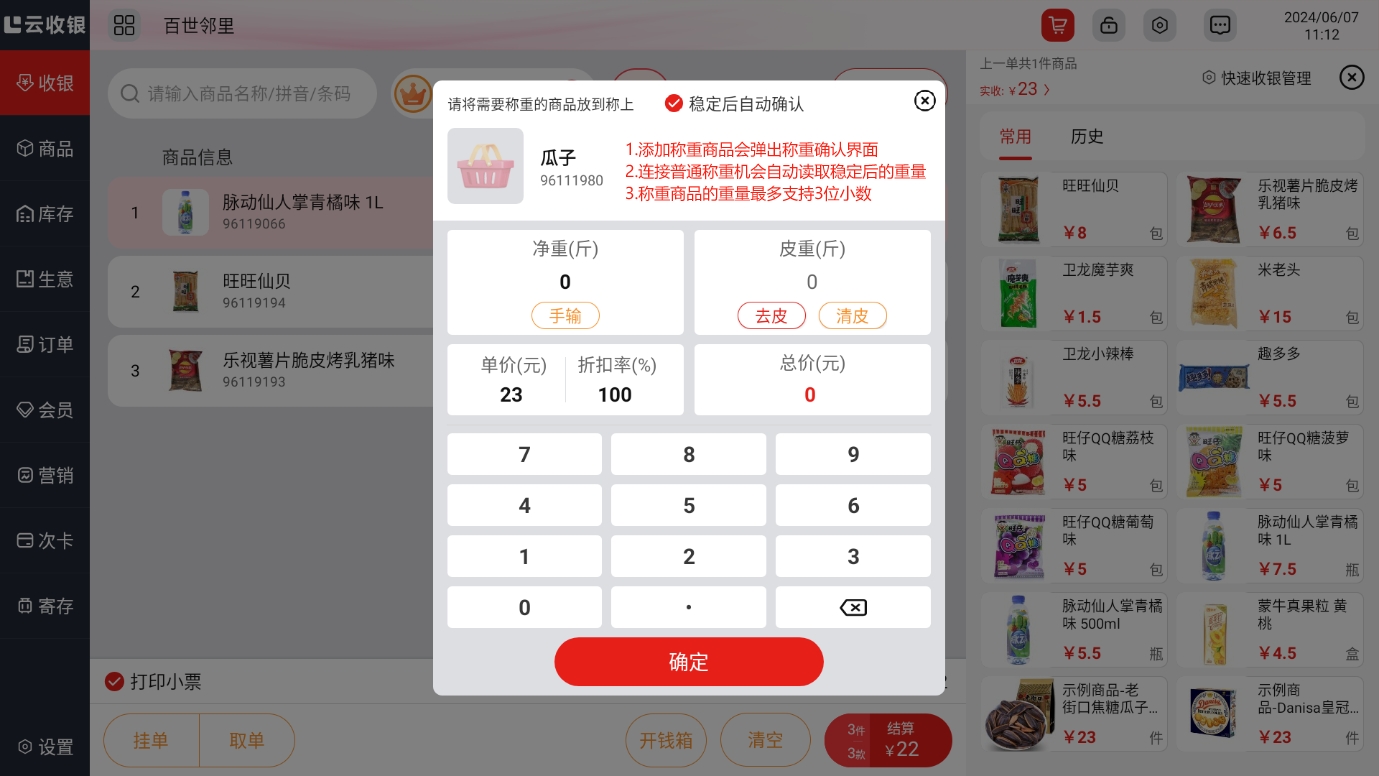
Task: Enter digit 7 on the keypad
Action: coord(524,454)
